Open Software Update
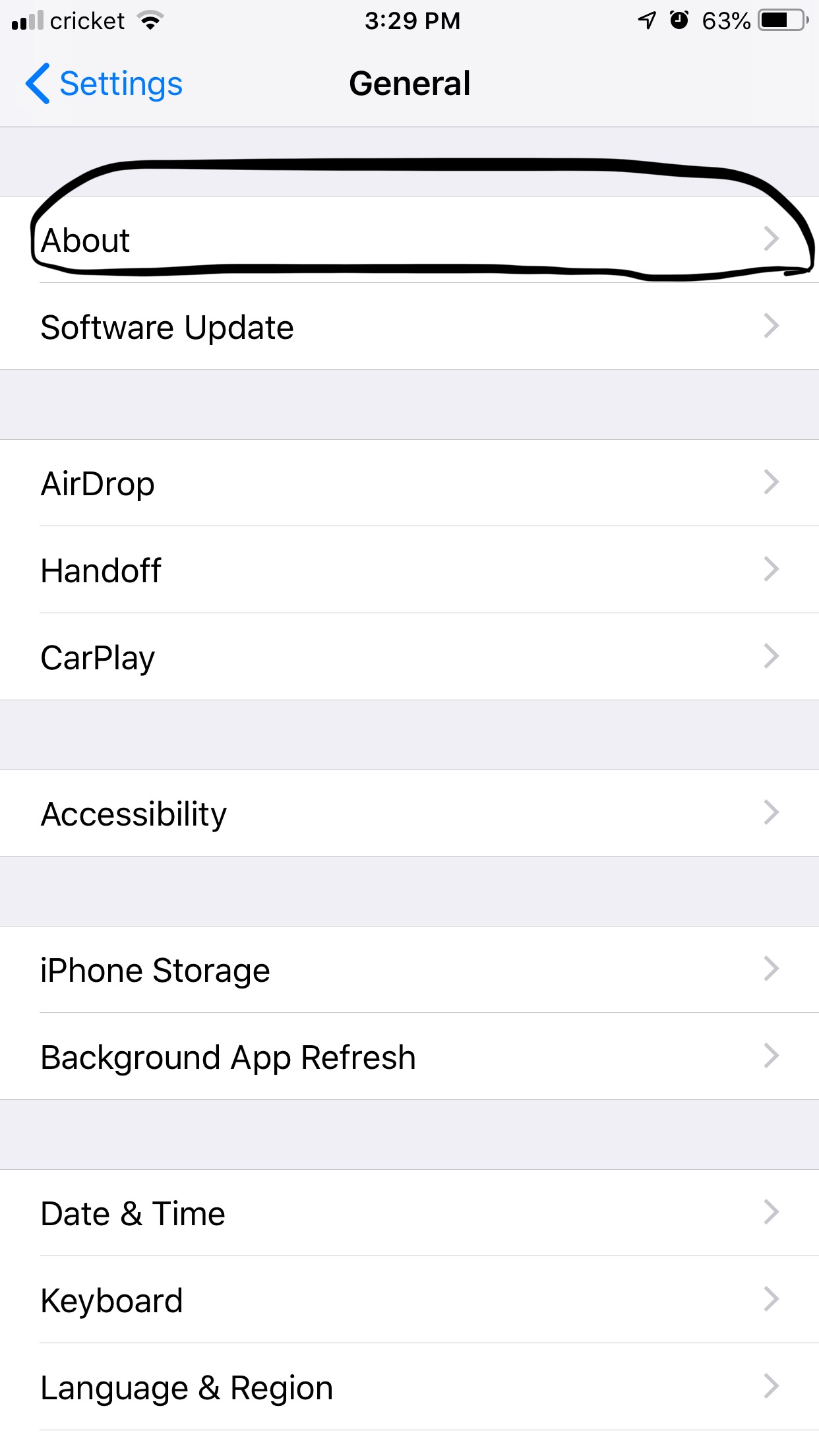The width and height of the screenshot is (819, 1456). 409,327
